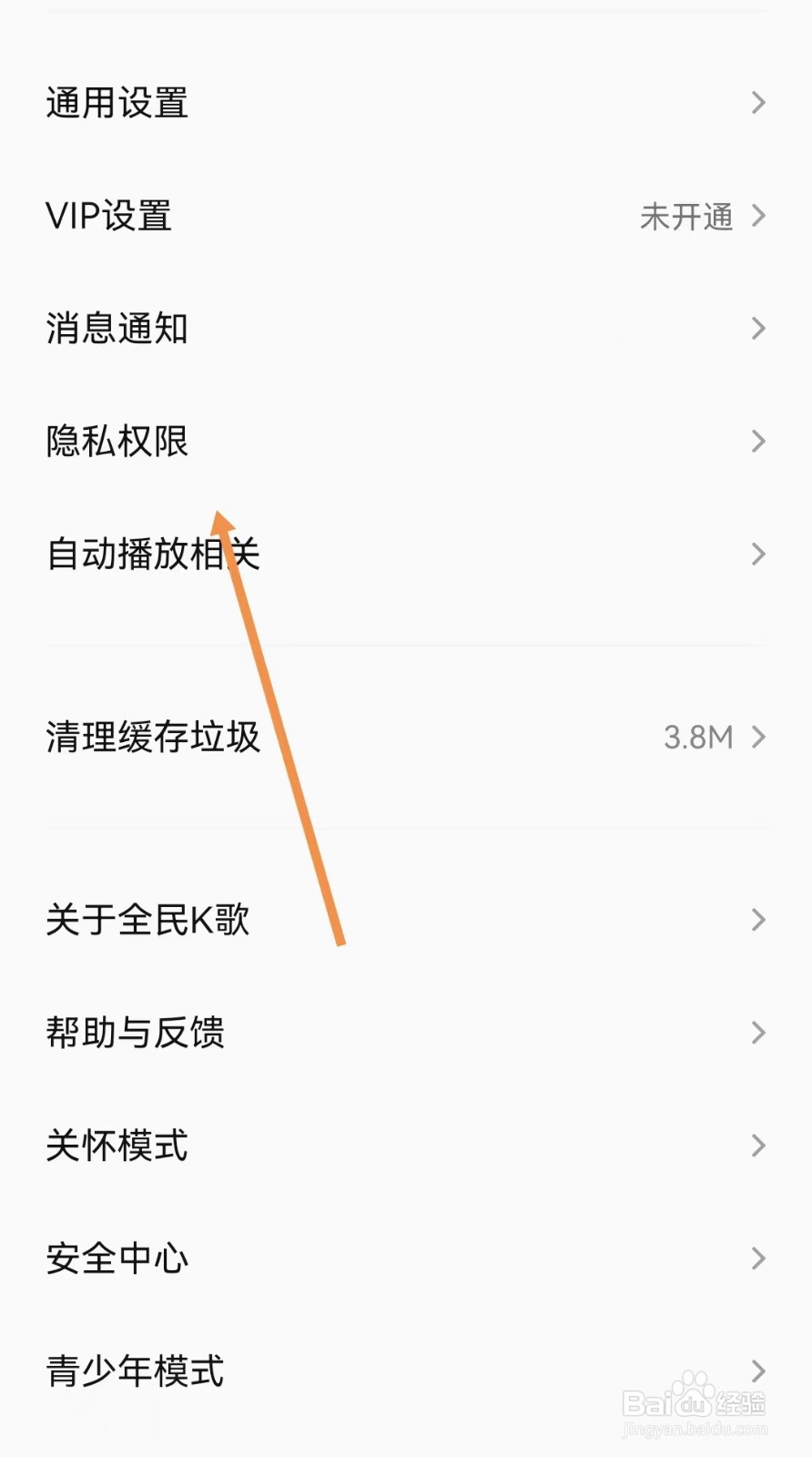This screenshot has width=812, height=1457.
Task: Expand the chevron beside VIP设置
Action: 758,216
